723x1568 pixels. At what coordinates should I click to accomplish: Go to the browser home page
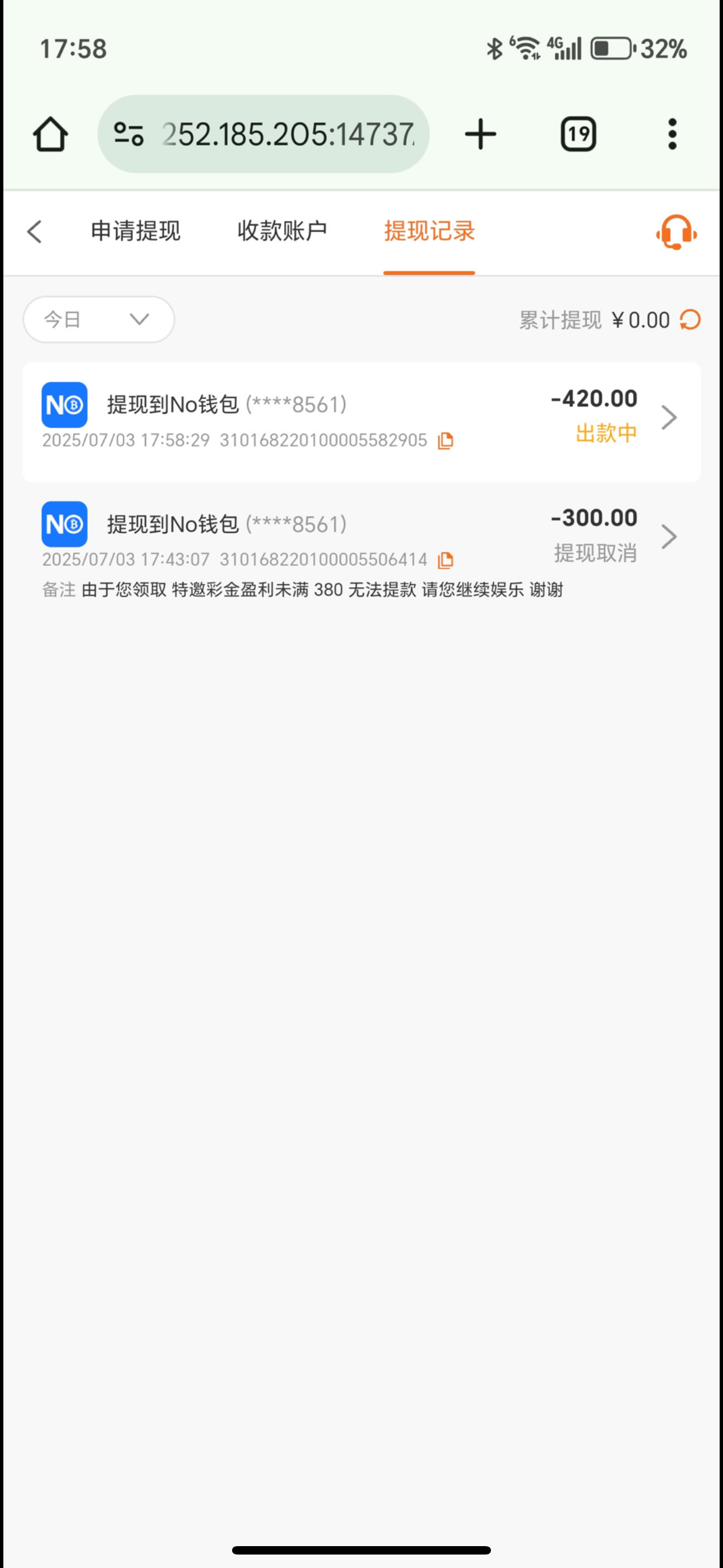click(50, 134)
